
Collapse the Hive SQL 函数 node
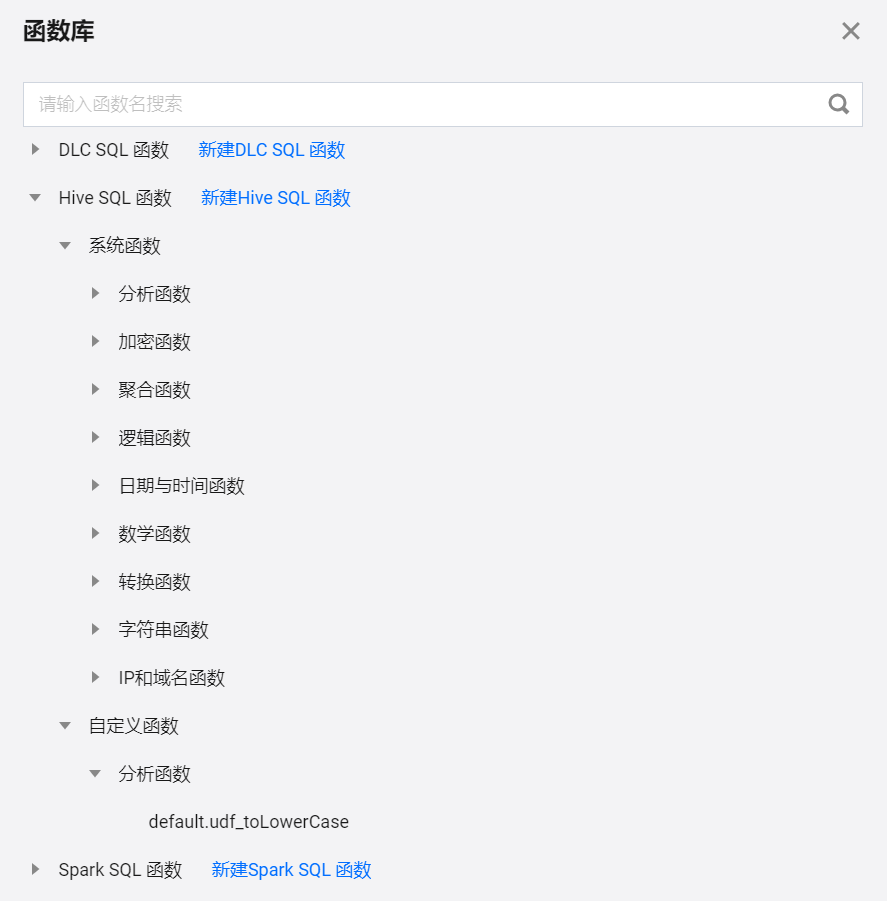click(36, 198)
